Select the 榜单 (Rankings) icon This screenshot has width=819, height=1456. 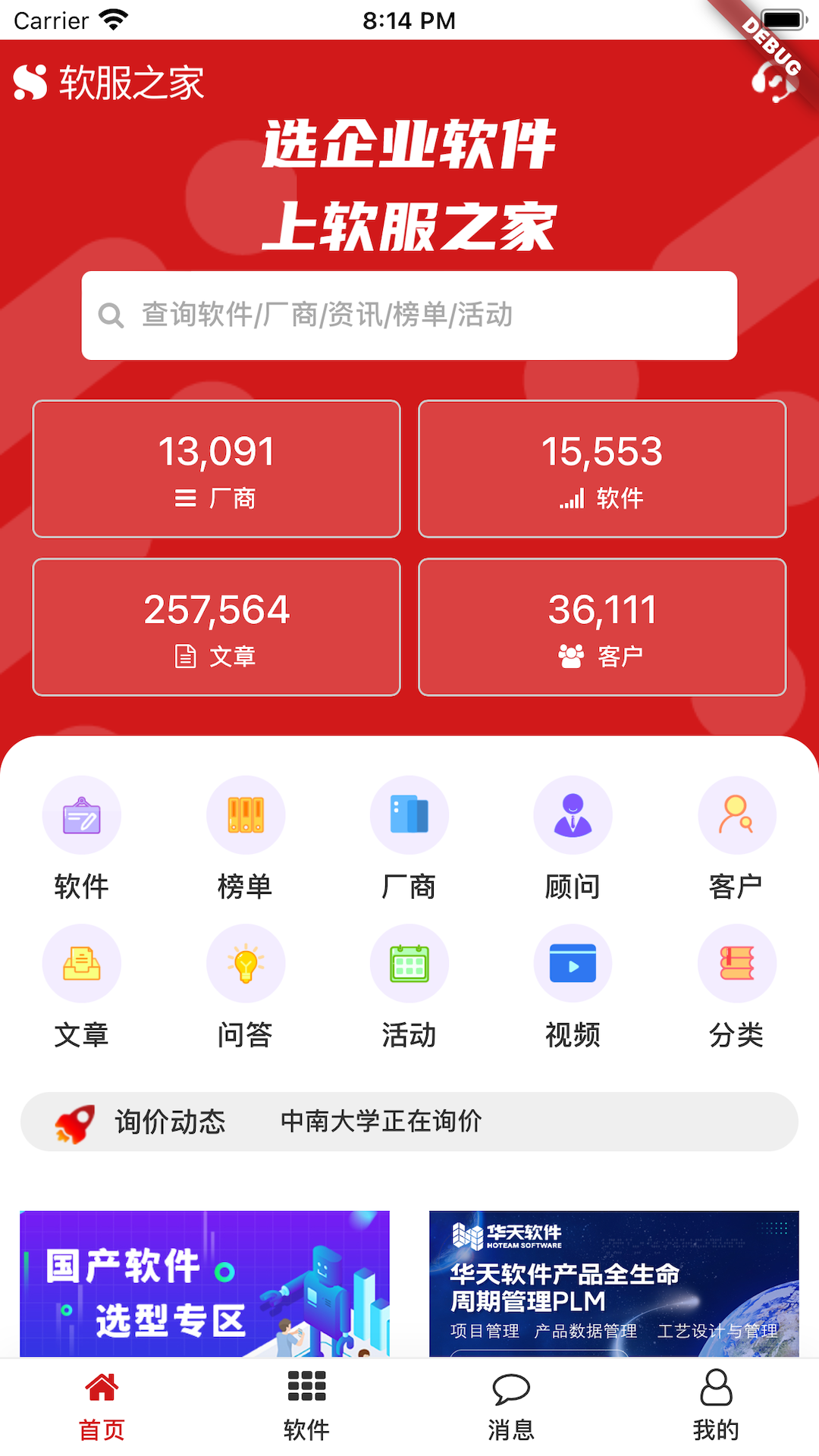(246, 815)
